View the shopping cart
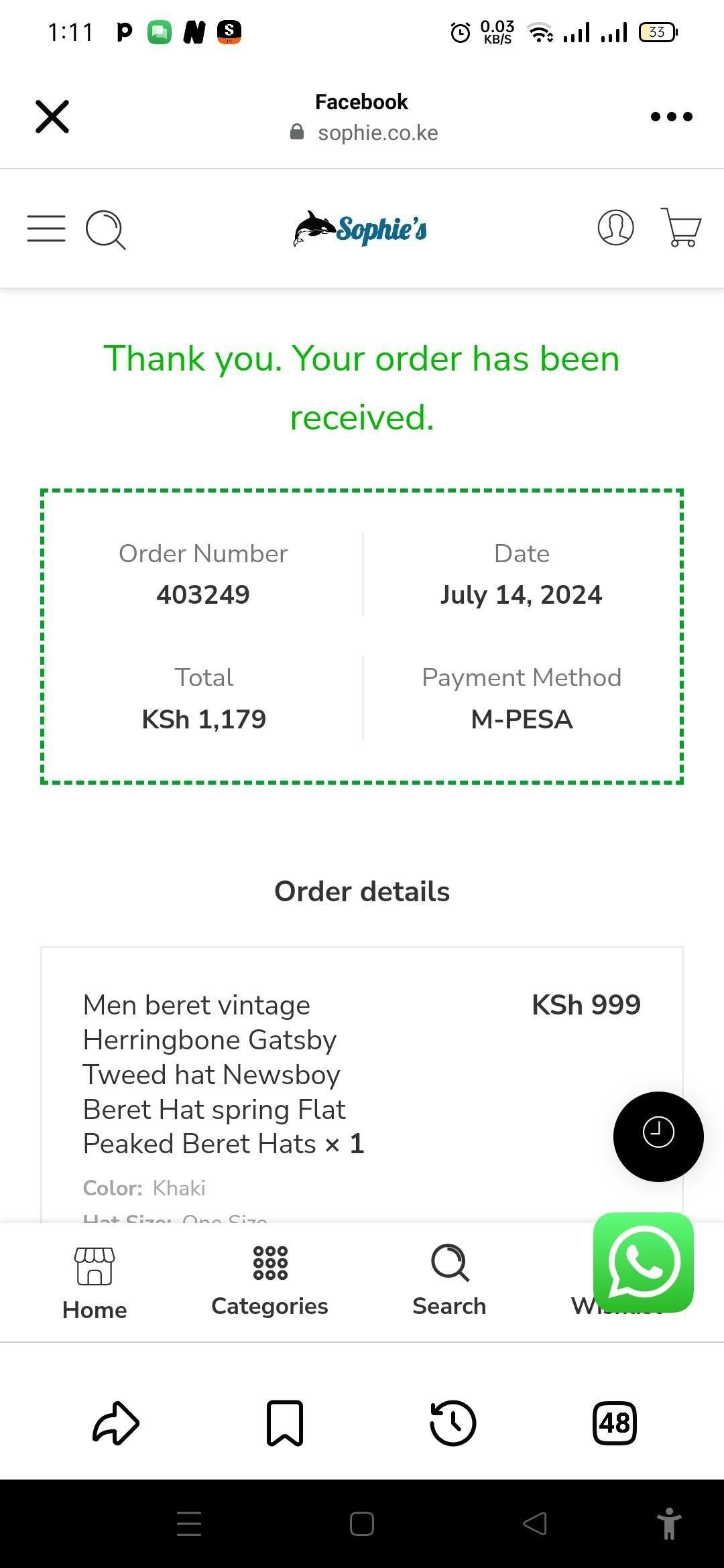724x1568 pixels. tap(681, 228)
